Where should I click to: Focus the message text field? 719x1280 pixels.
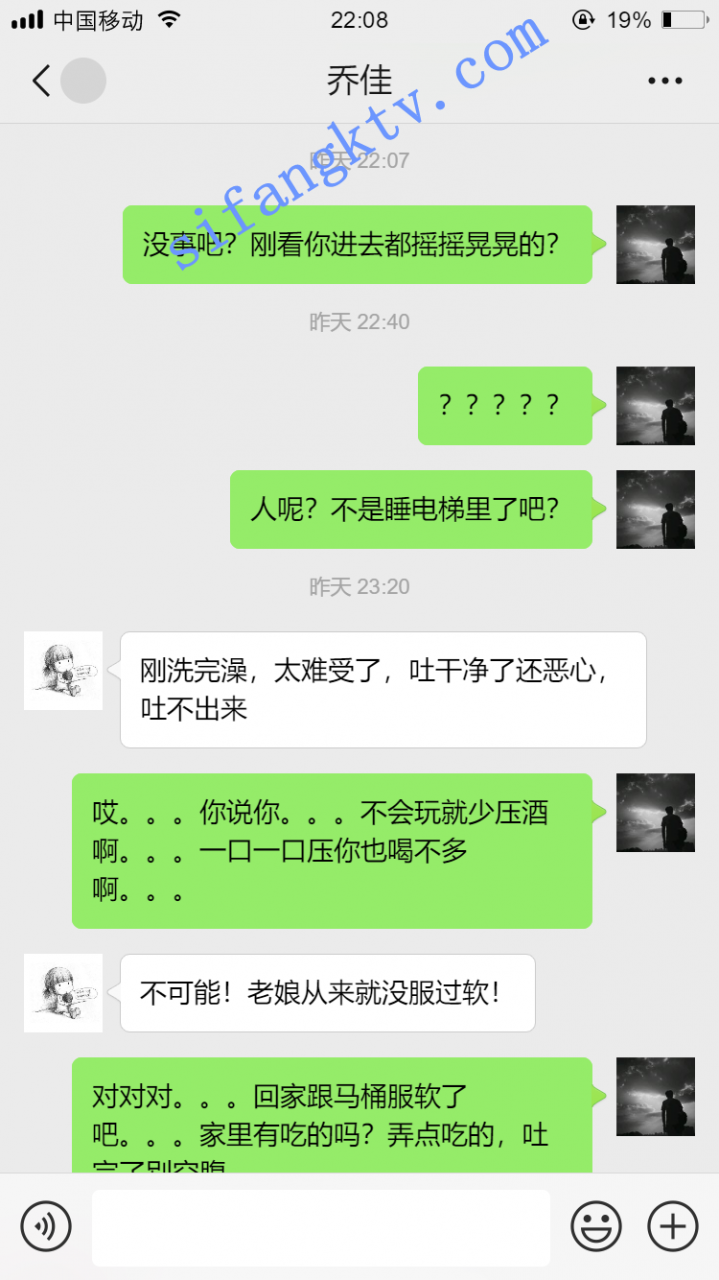tap(320, 1227)
